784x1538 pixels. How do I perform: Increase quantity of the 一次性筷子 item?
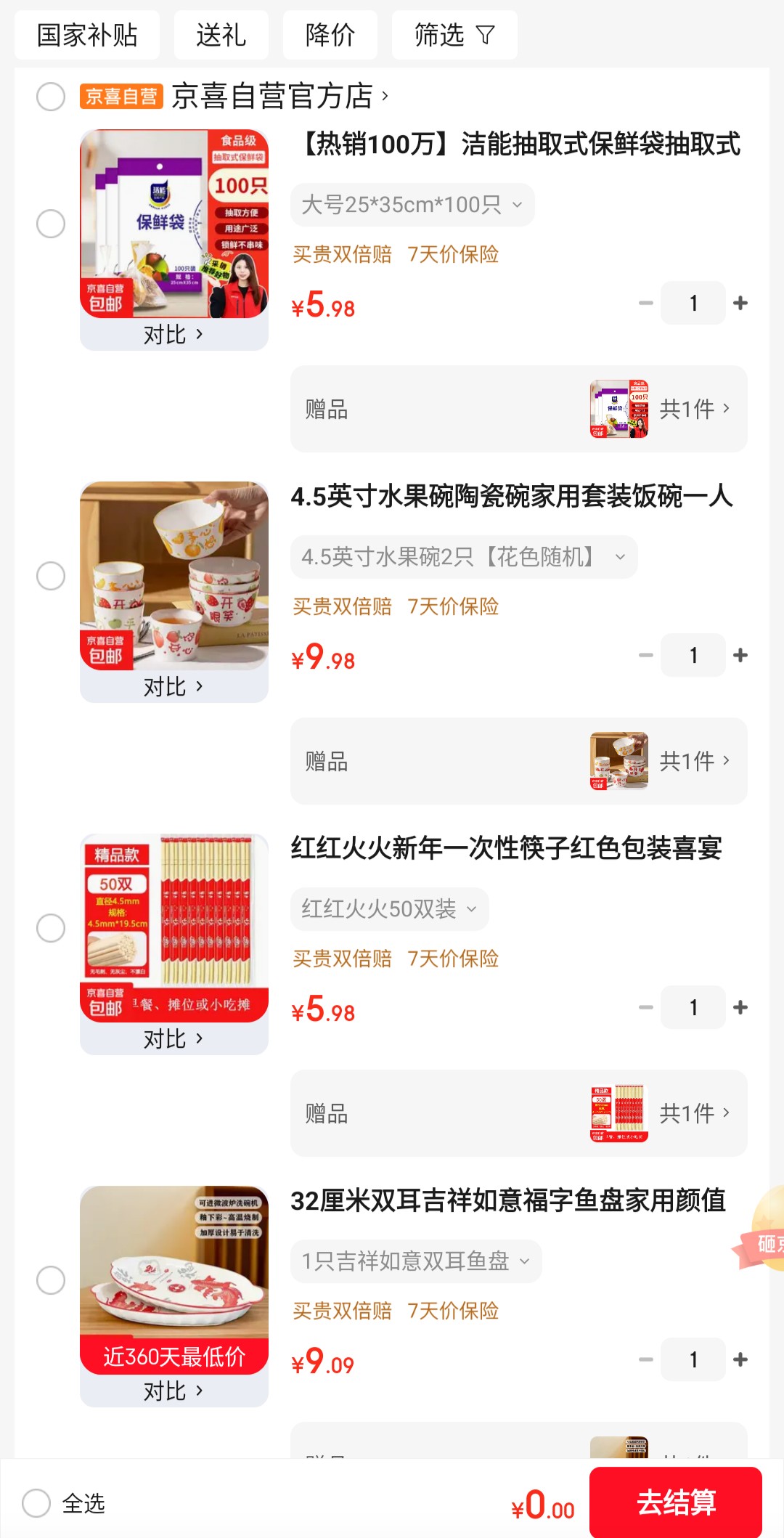coord(740,1007)
